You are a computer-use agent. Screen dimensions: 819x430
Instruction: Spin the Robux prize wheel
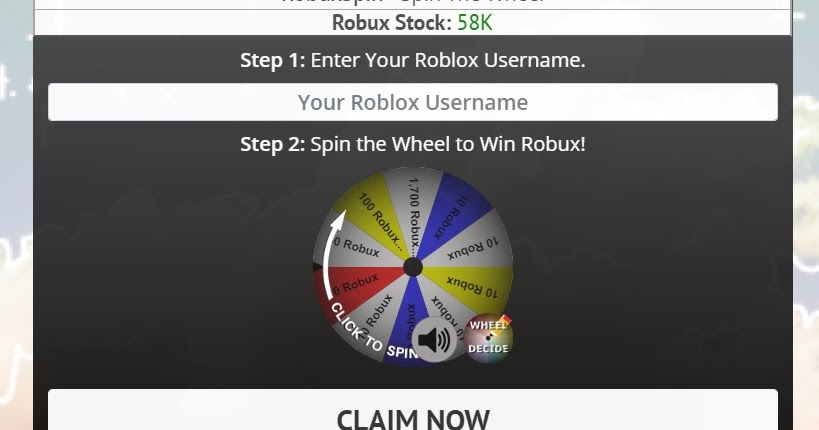coord(412,268)
